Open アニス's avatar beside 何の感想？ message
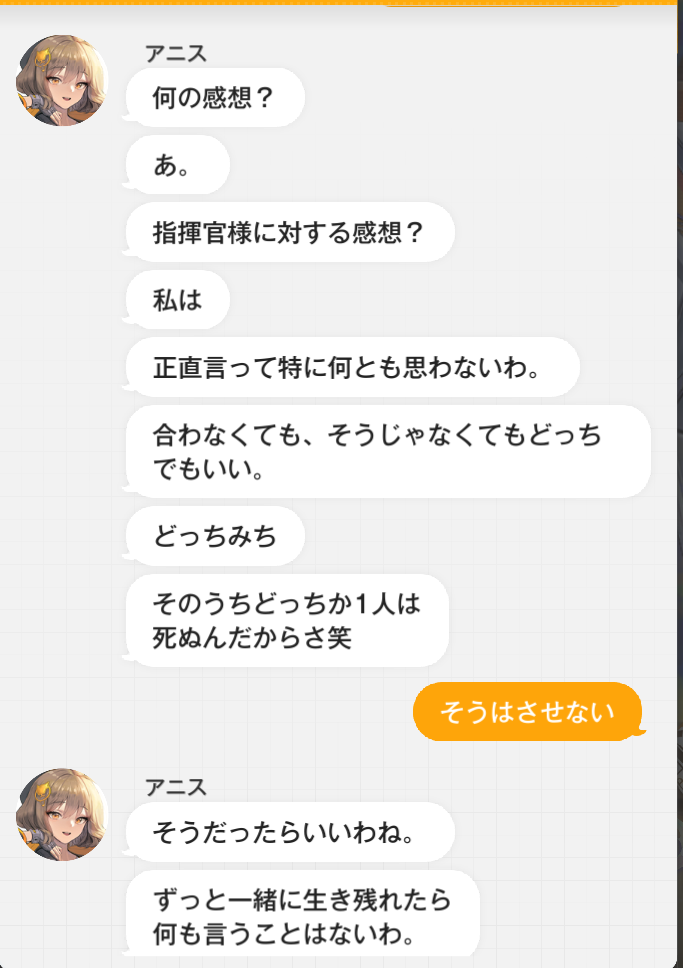This screenshot has width=683, height=968. tap(62, 81)
